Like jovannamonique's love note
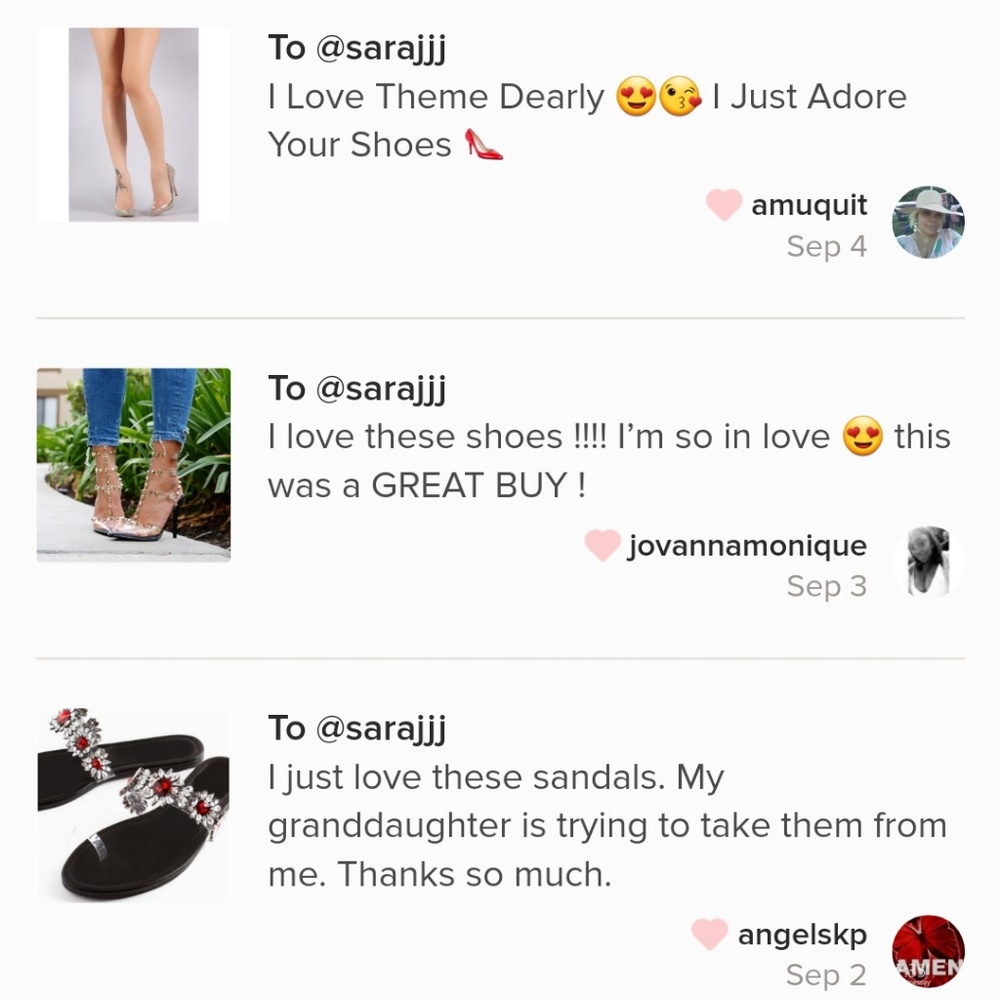Viewport: 1000px width, 1000px height. (x=602, y=546)
